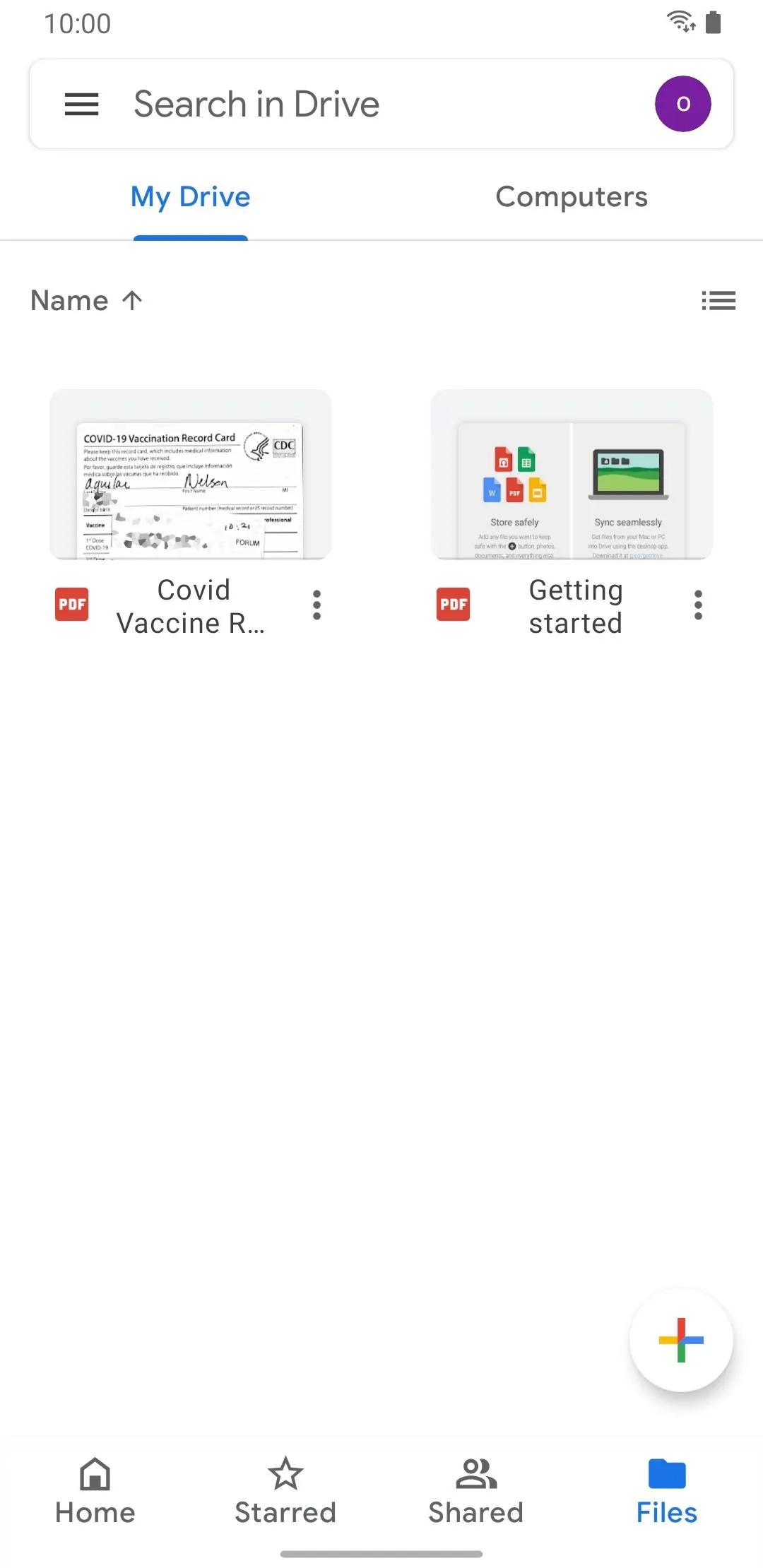Tap the plus button to add new

pos(681,1340)
